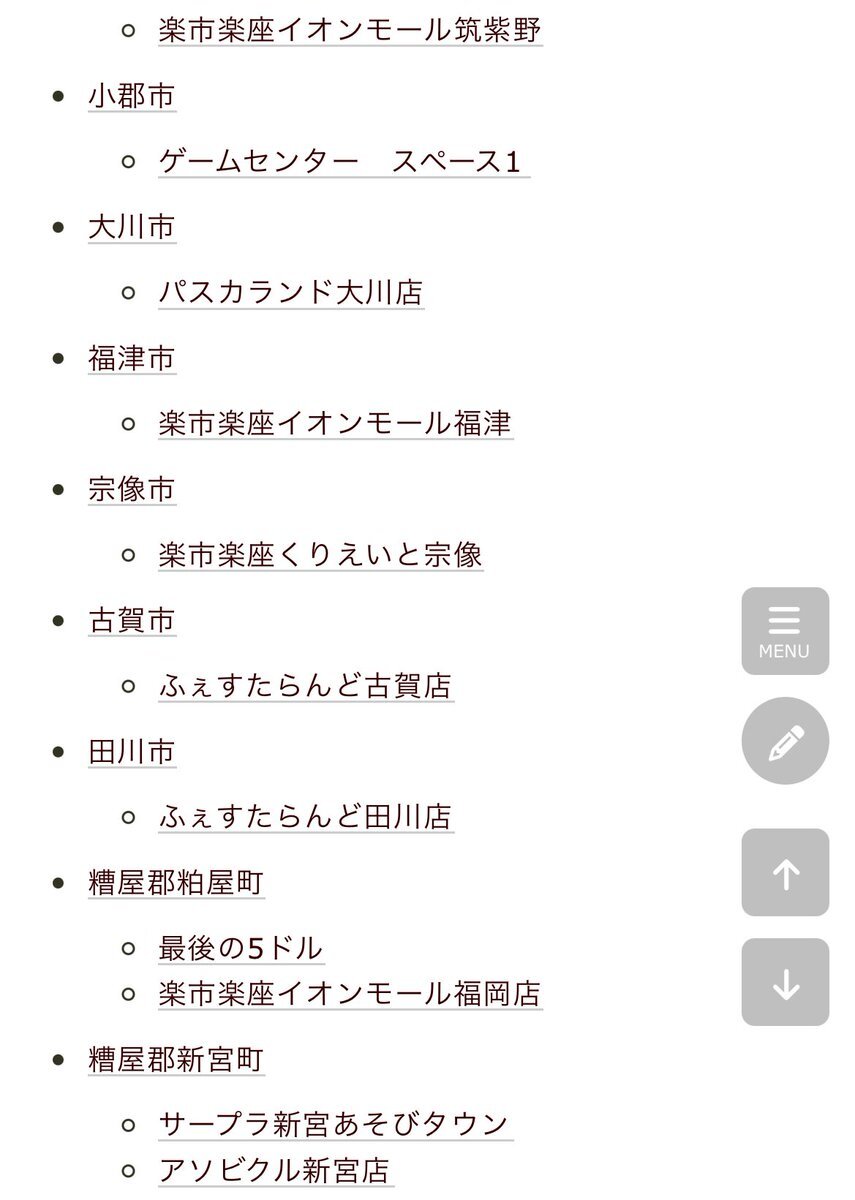The width and height of the screenshot is (855, 1200).
Task: Open 楽市楽座イオンモール福津 link
Action: tap(335, 423)
